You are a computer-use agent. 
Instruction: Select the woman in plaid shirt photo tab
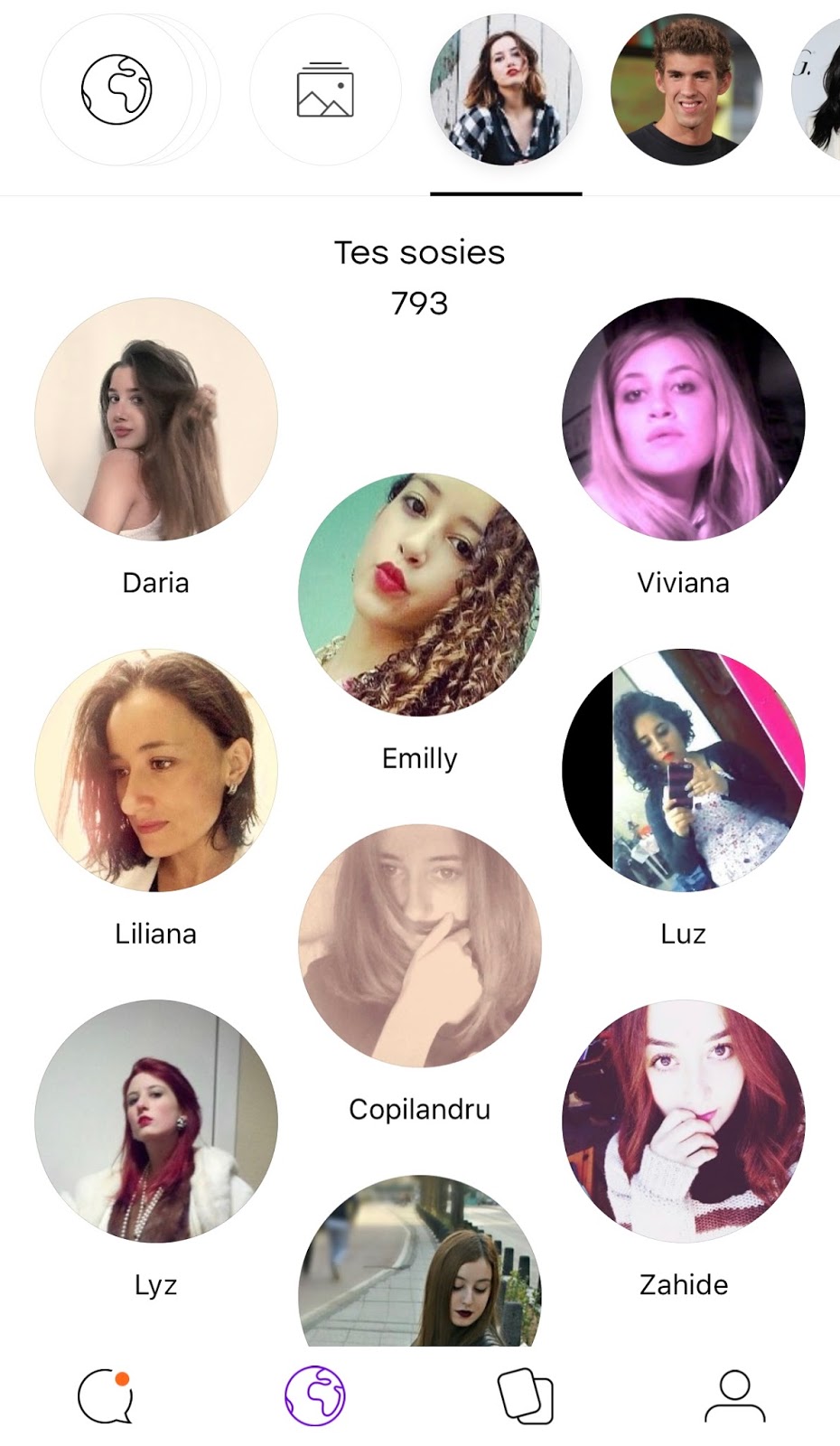[506, 89]
